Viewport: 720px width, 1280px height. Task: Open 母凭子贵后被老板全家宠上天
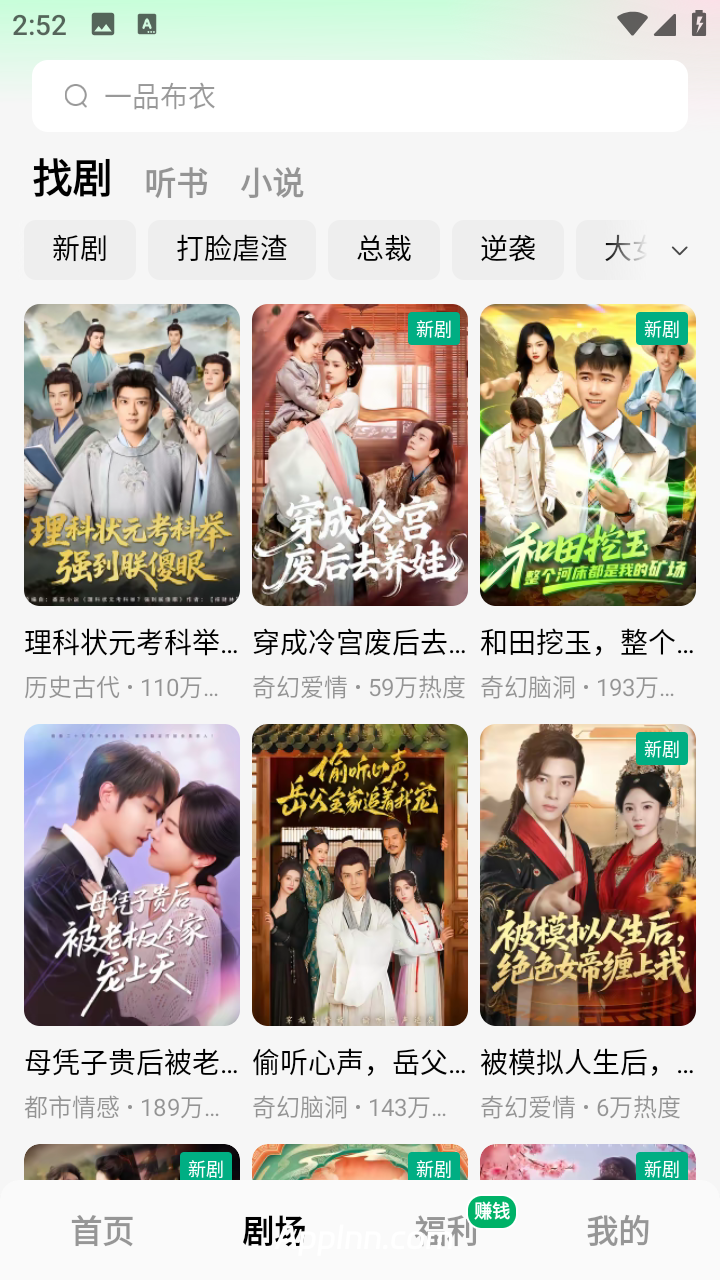132,875
